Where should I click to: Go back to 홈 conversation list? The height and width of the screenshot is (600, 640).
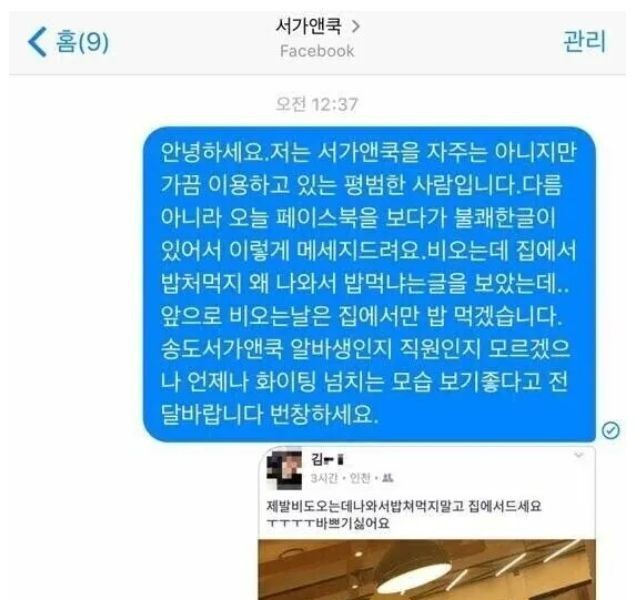point(67,42)
